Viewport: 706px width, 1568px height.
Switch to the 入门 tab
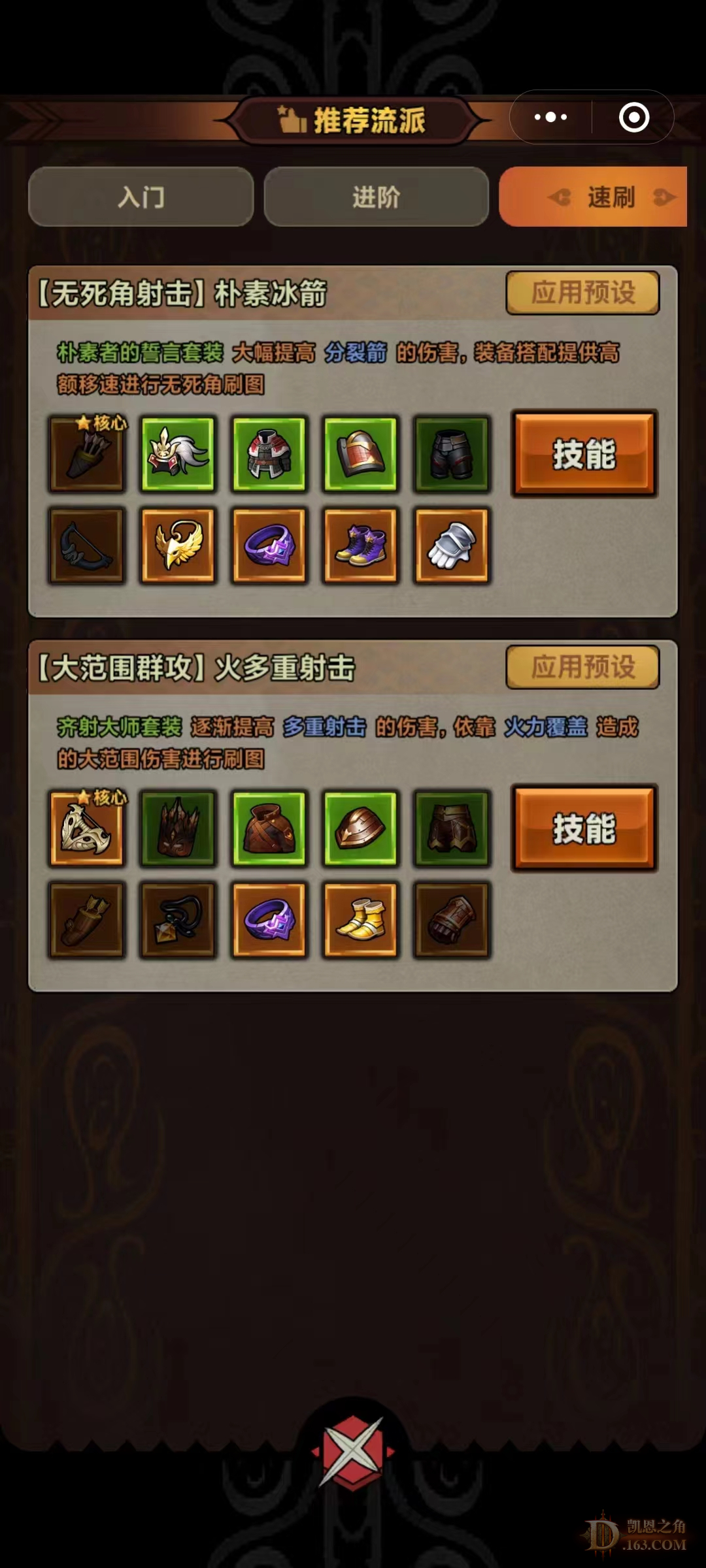click(141, 197)
